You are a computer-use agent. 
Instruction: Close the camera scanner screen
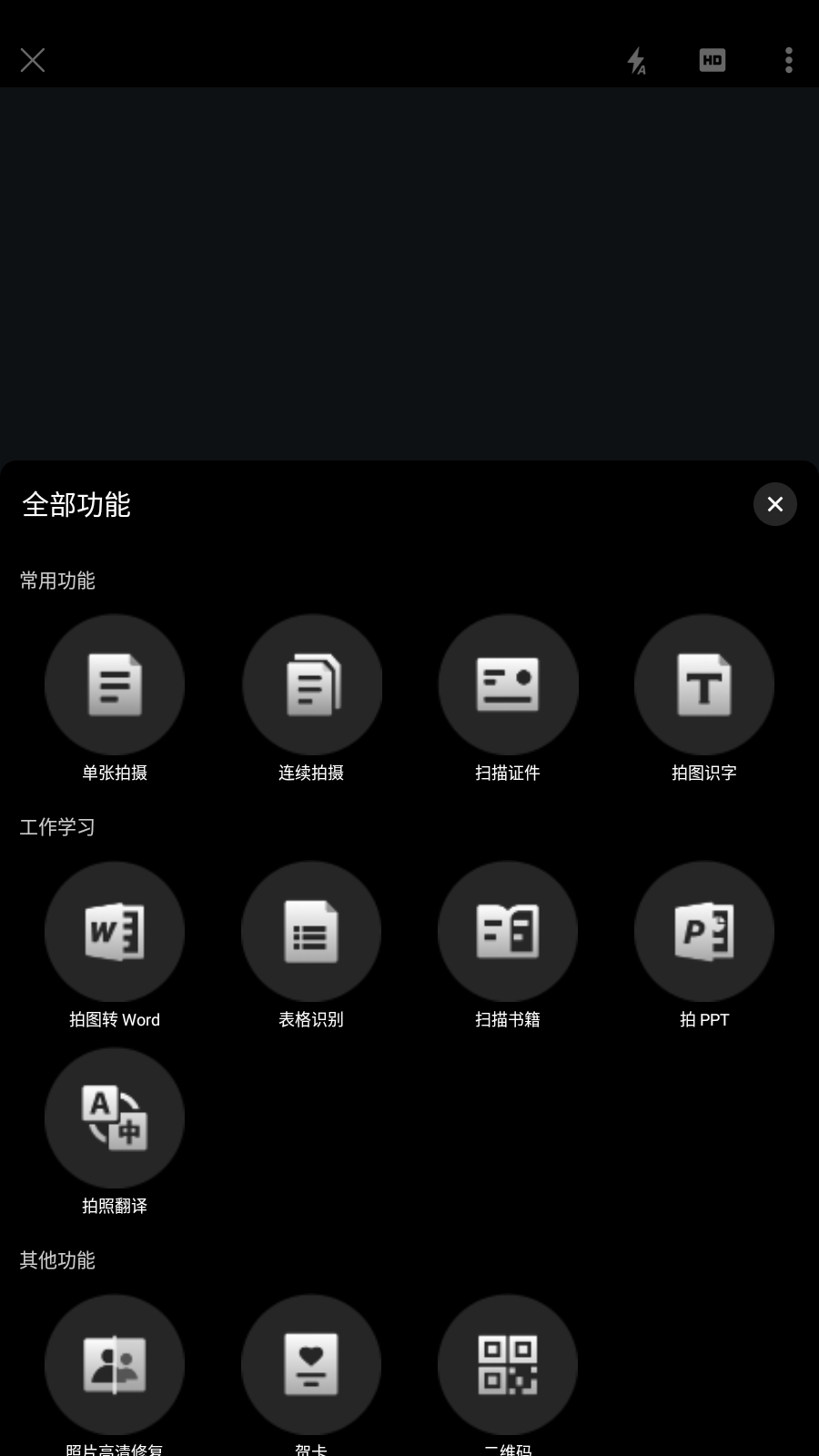pyautogui.click(x=33, y=60)
